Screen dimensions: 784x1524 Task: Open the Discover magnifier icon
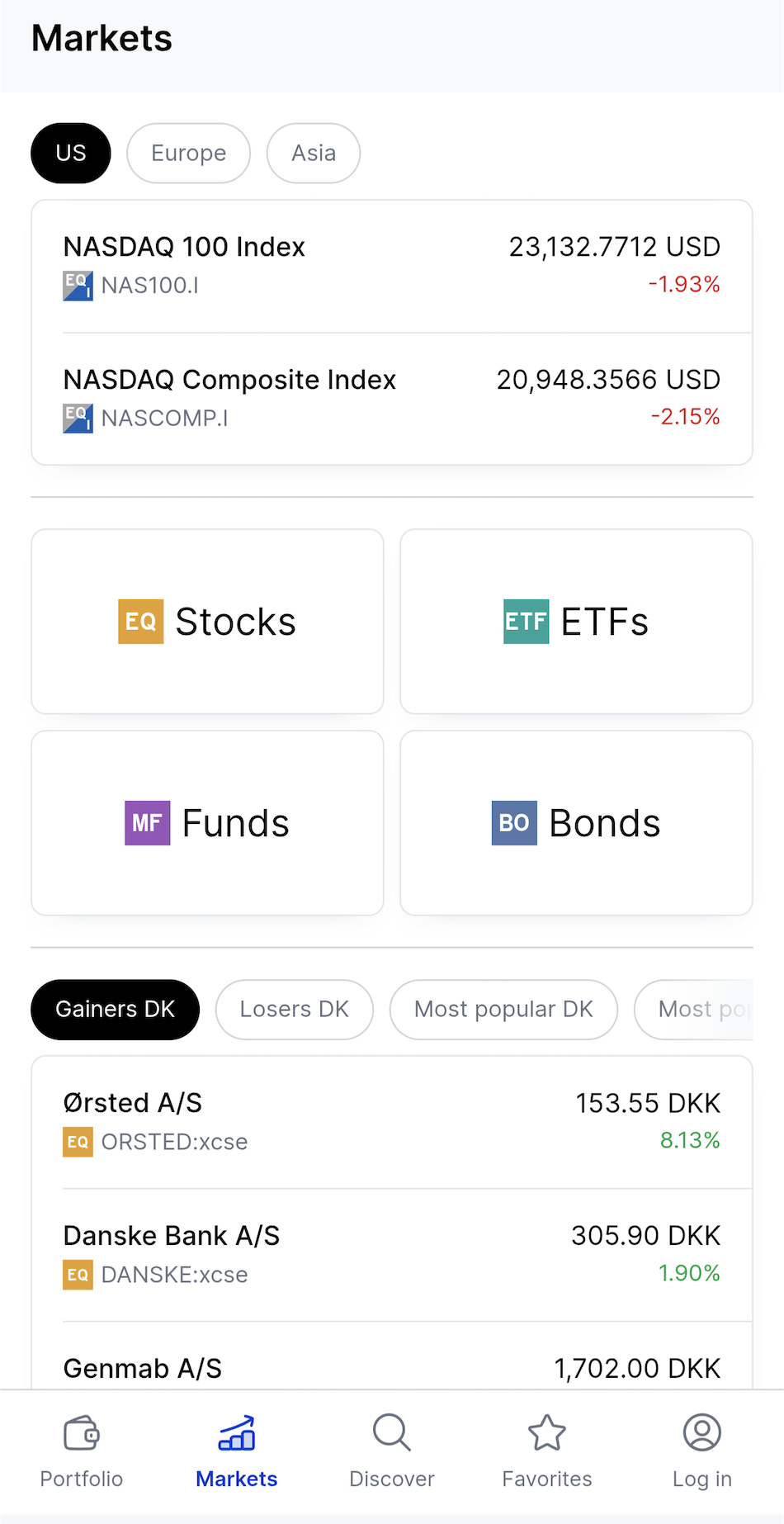point(391,1434)
